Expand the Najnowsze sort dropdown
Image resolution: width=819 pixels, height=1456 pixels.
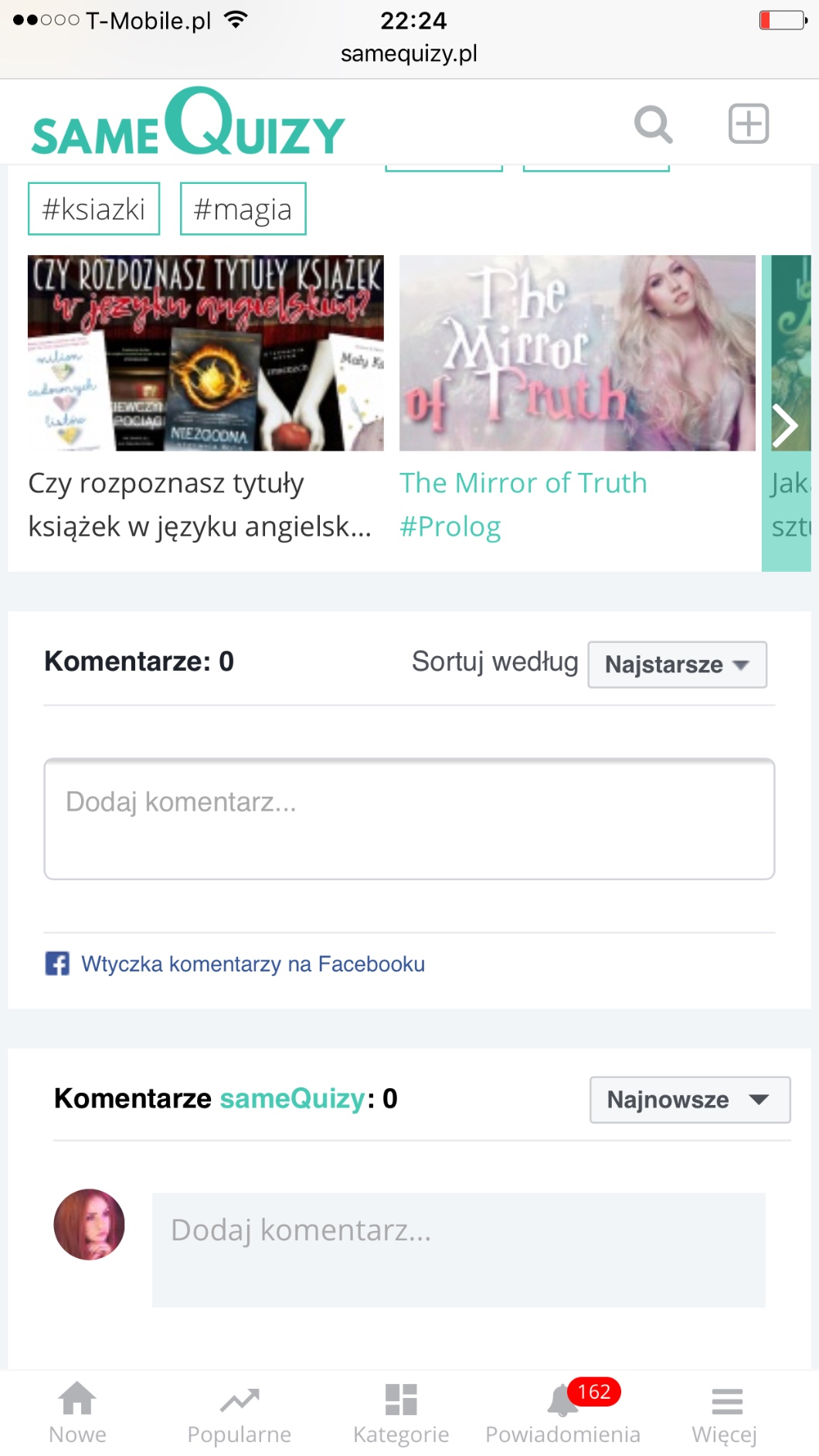689,1099
